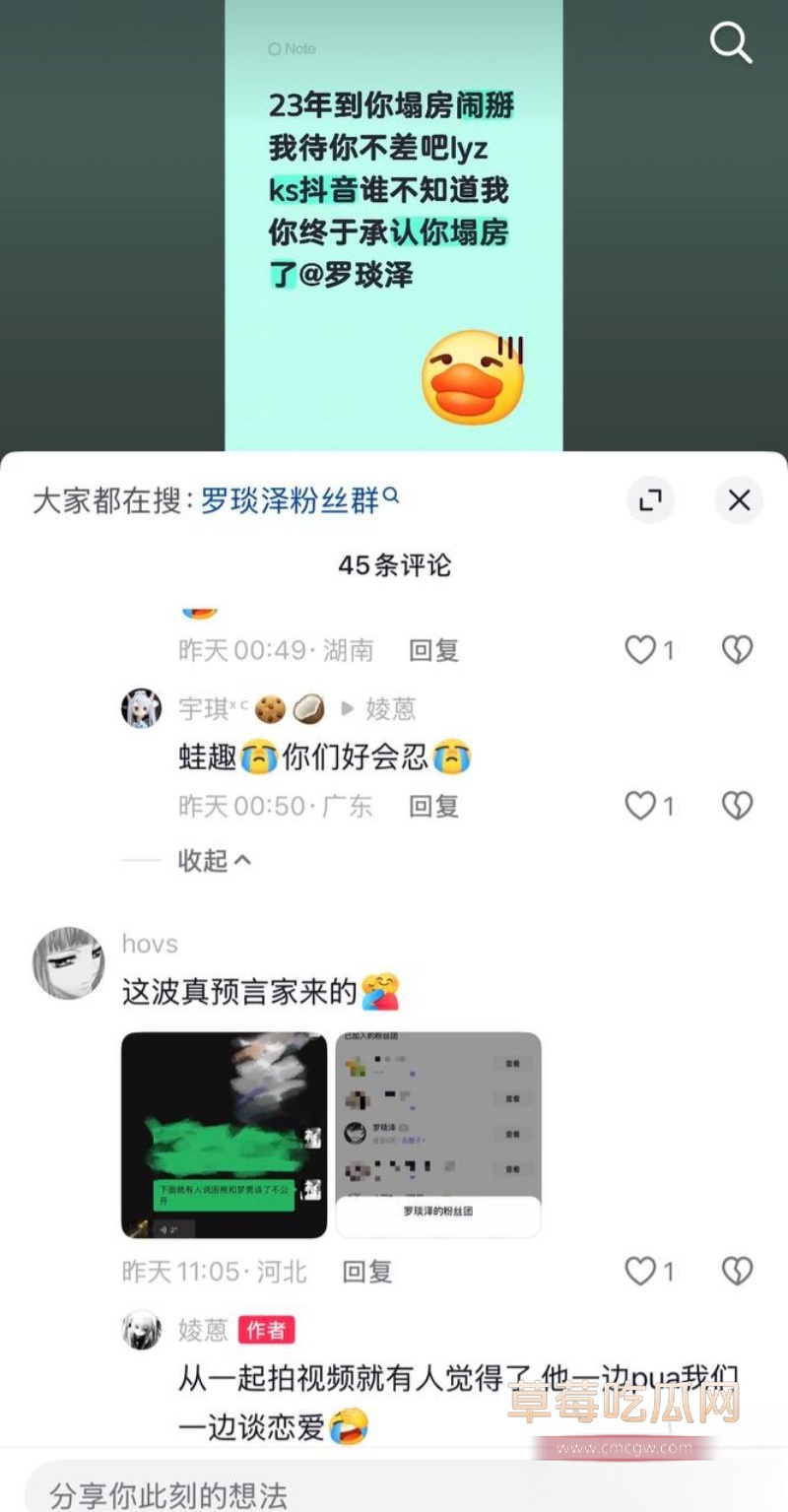Viewport: 788px width, 1512px height.
Task: Dislike 宇琪's reply
Action: point(737,807)
